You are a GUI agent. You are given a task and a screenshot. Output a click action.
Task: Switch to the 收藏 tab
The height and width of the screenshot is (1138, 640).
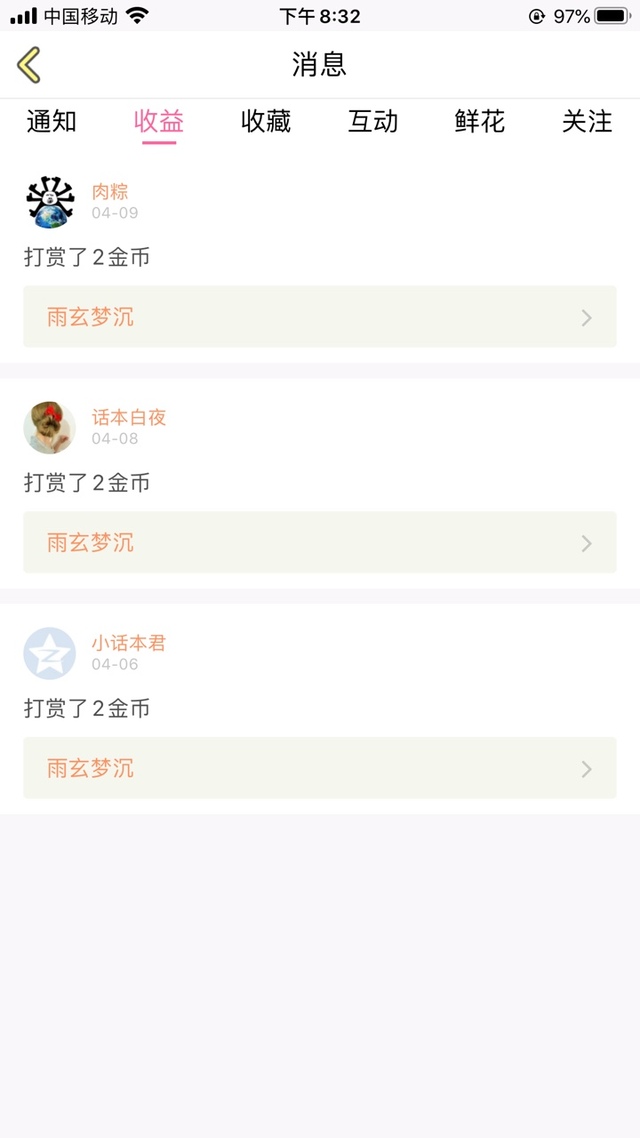tap(266, 122)
